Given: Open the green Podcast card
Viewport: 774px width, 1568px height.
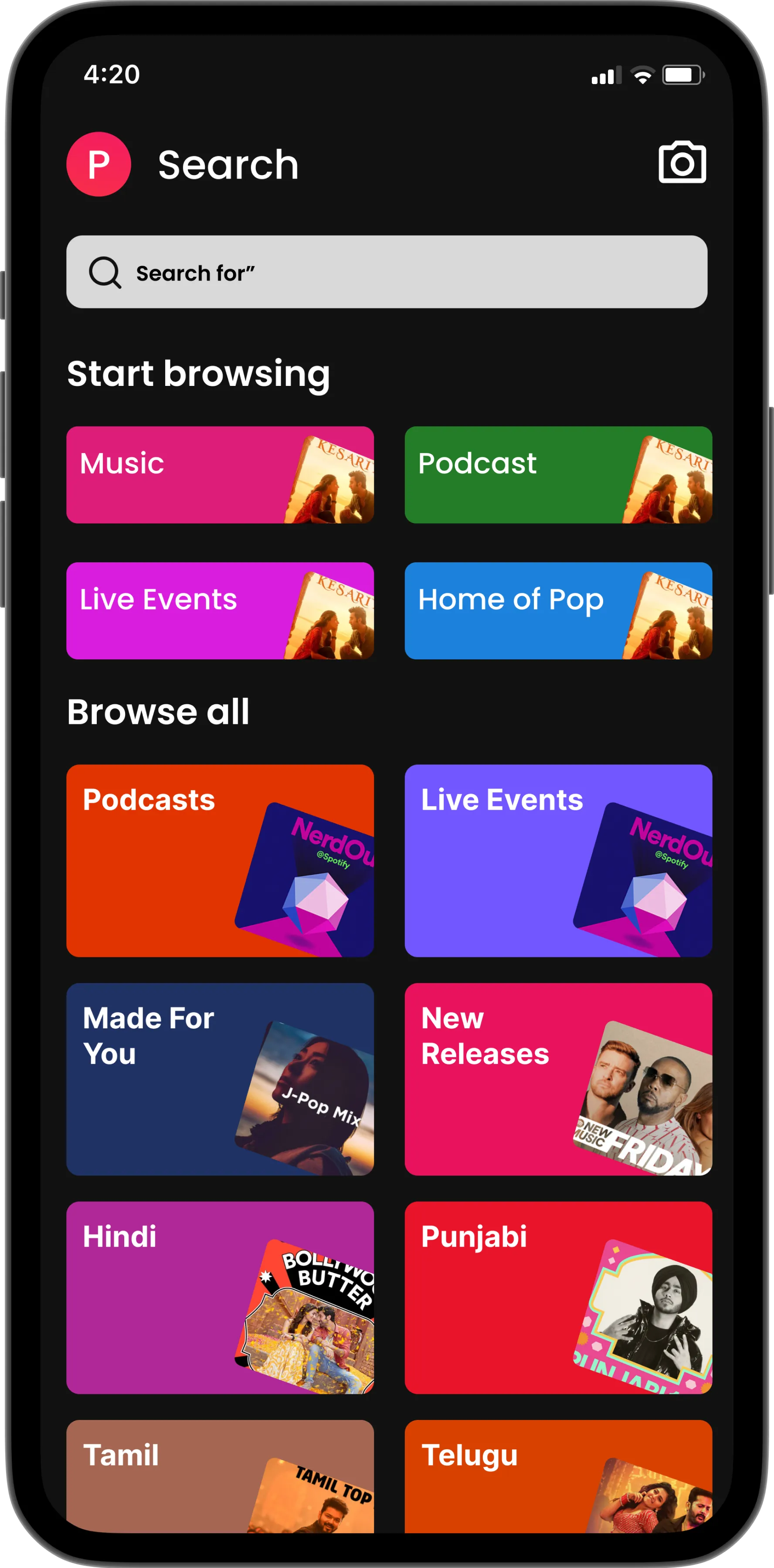Looking at the screenshot, I should [x=558, y=475].
